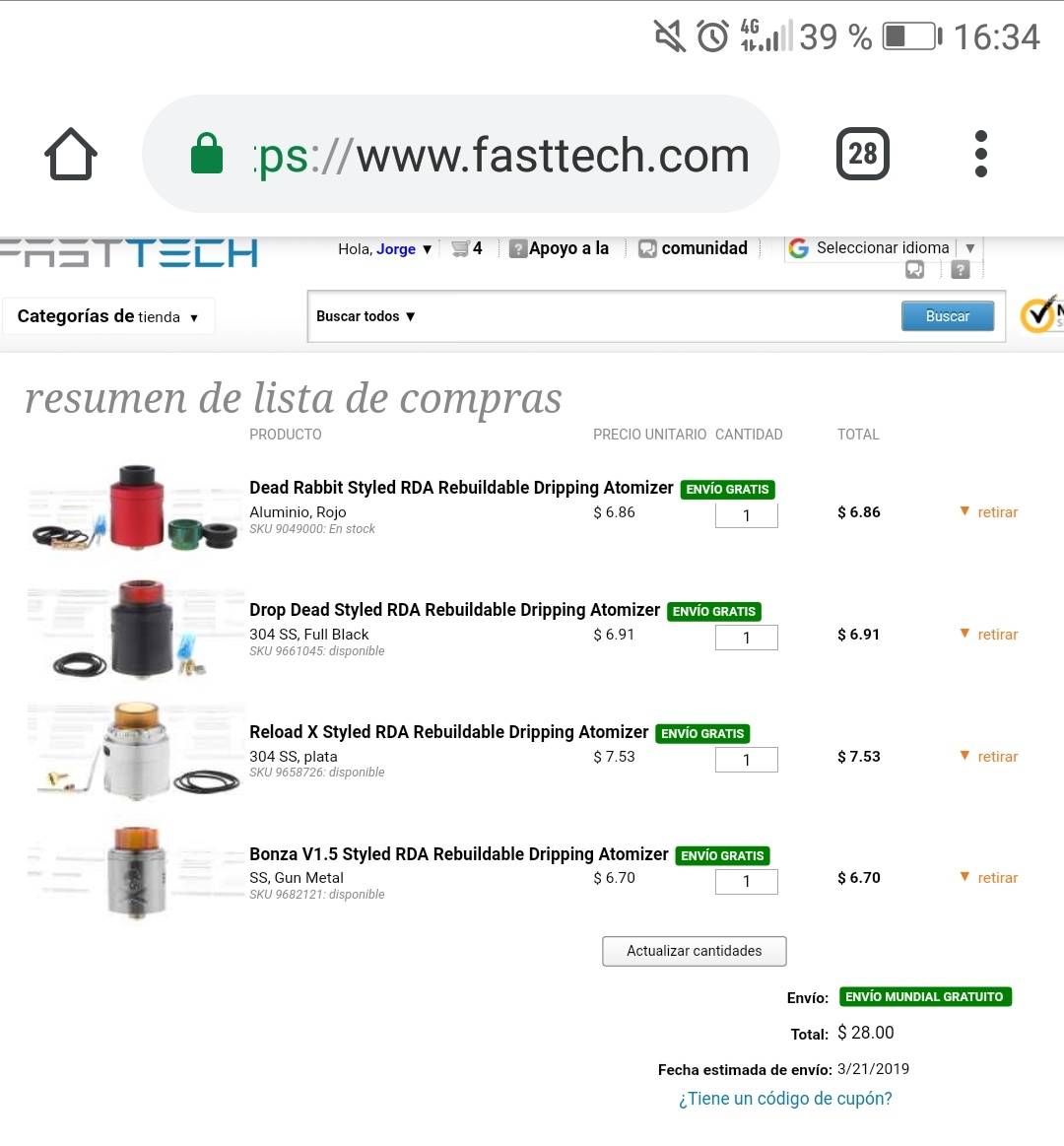Tap the browser home icon

[x=69, y=154]
